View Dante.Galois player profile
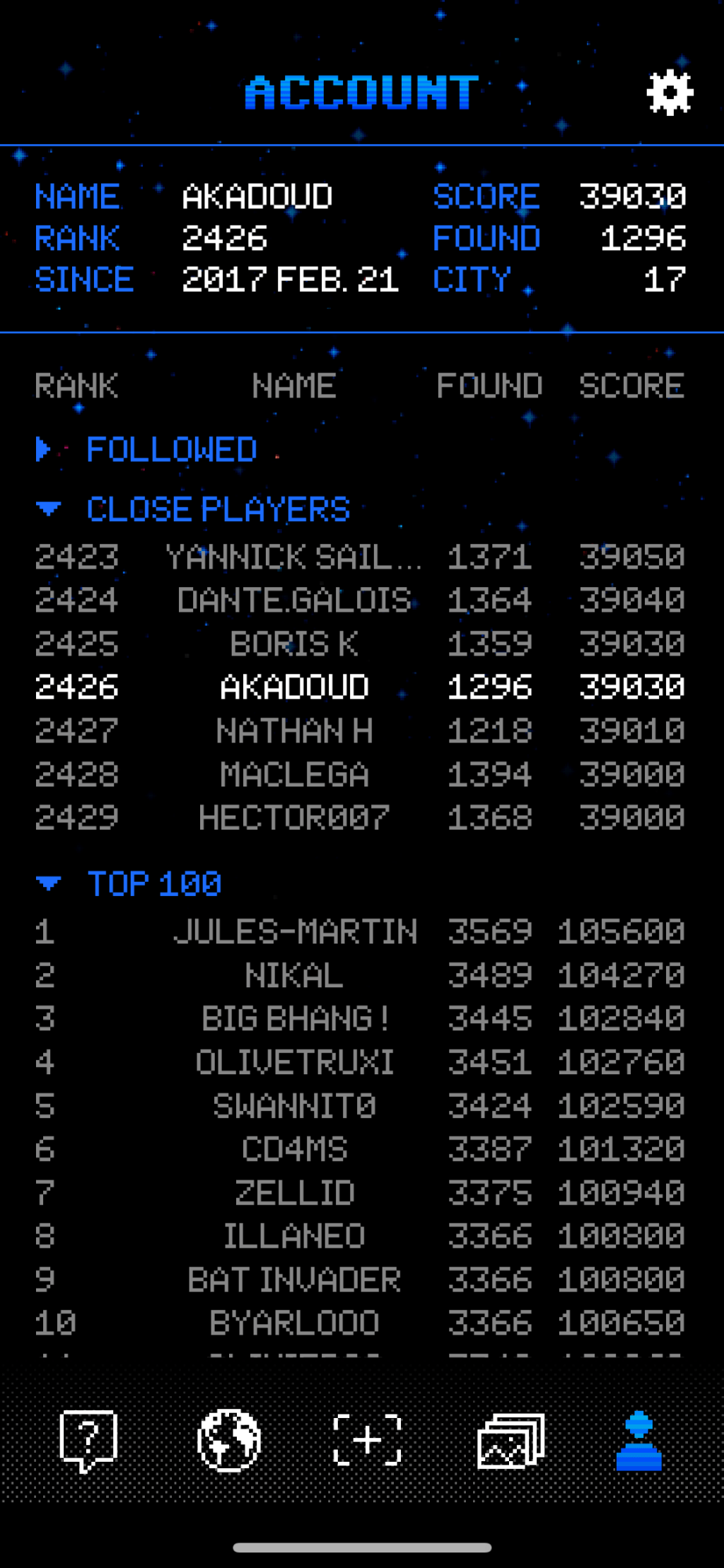 [294, 600]
